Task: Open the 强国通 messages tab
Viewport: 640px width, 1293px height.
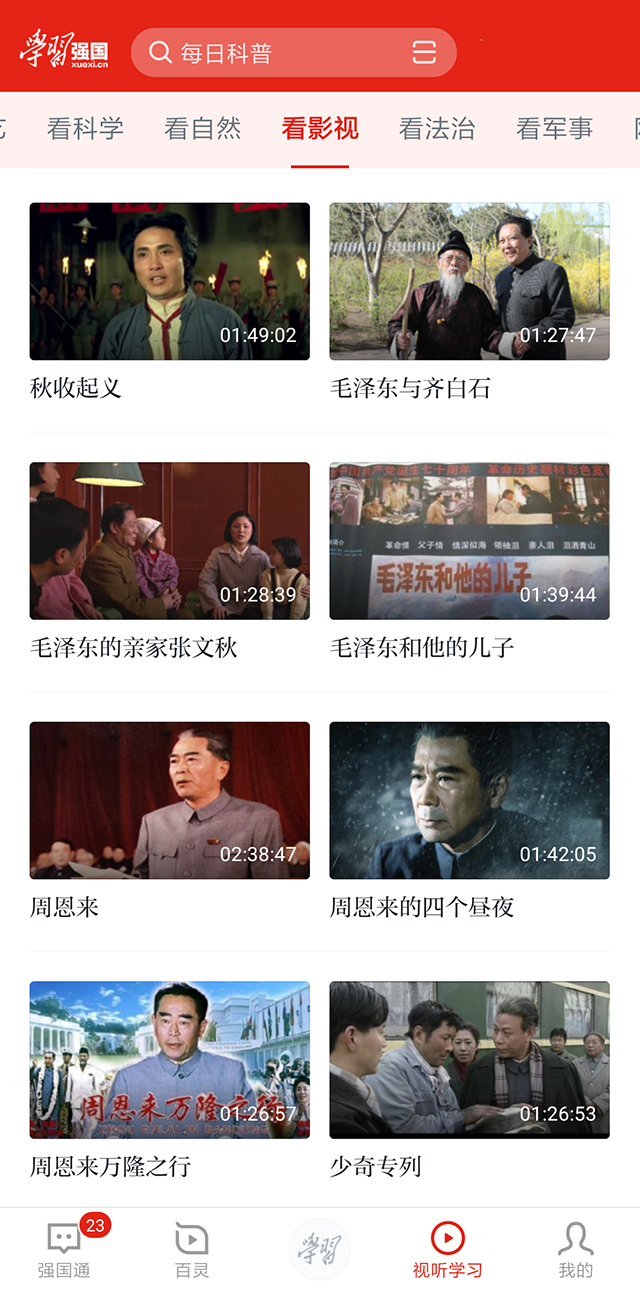Action: click(64, 1250)
